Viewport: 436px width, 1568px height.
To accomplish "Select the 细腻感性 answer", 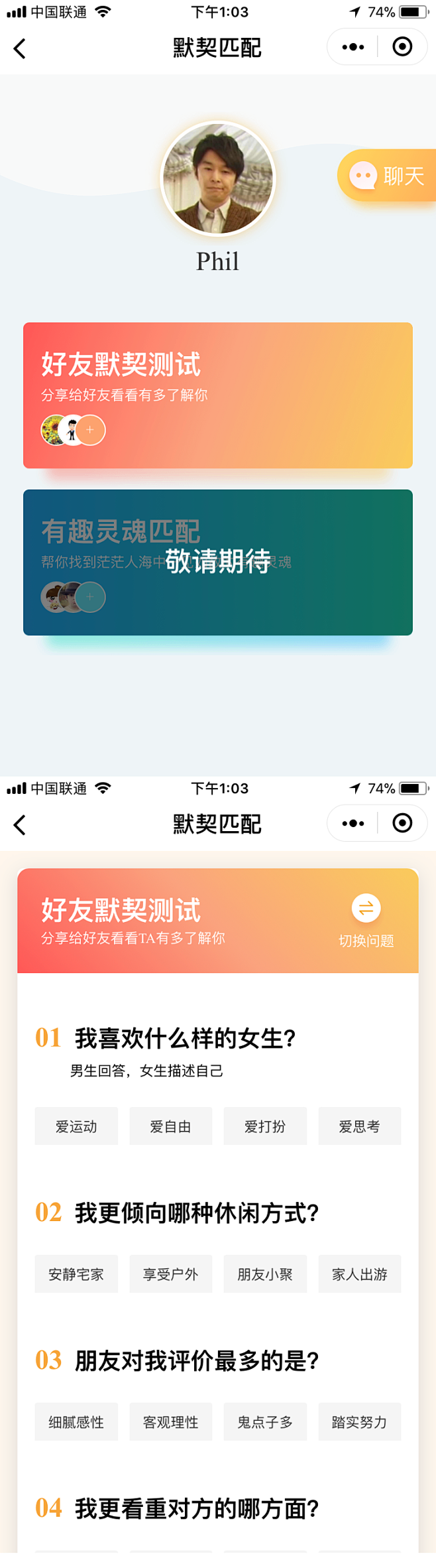I will [x=76, y=1421].
